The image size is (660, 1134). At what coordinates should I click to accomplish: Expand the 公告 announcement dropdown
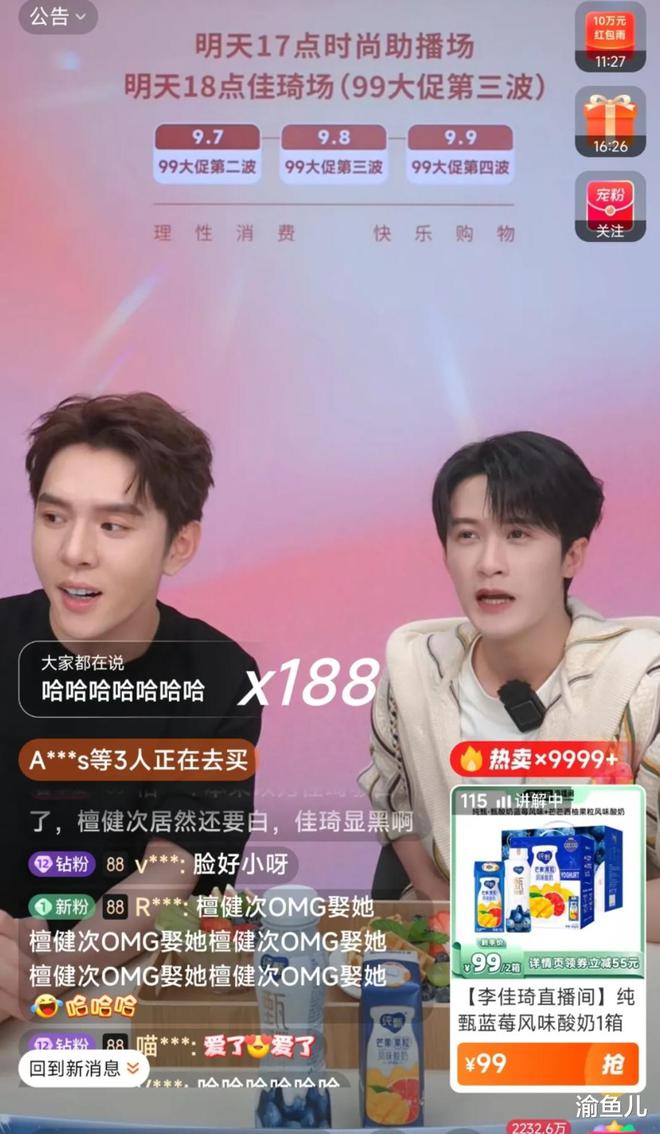57,16
